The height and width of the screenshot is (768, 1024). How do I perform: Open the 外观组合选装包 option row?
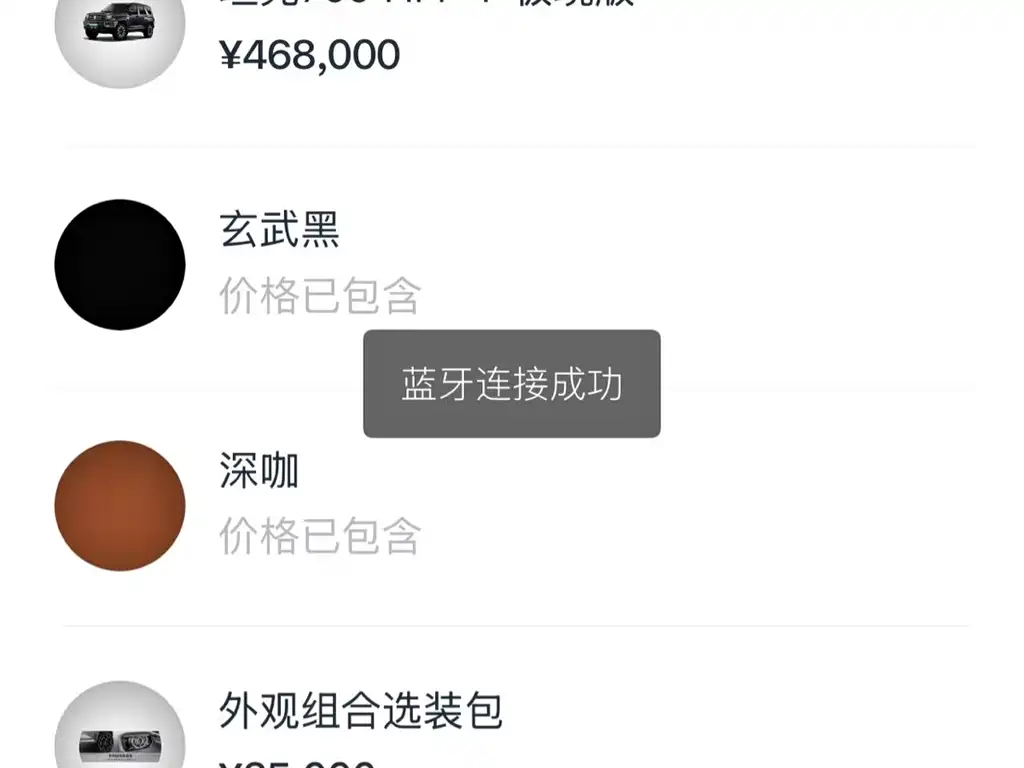point(360,713)
